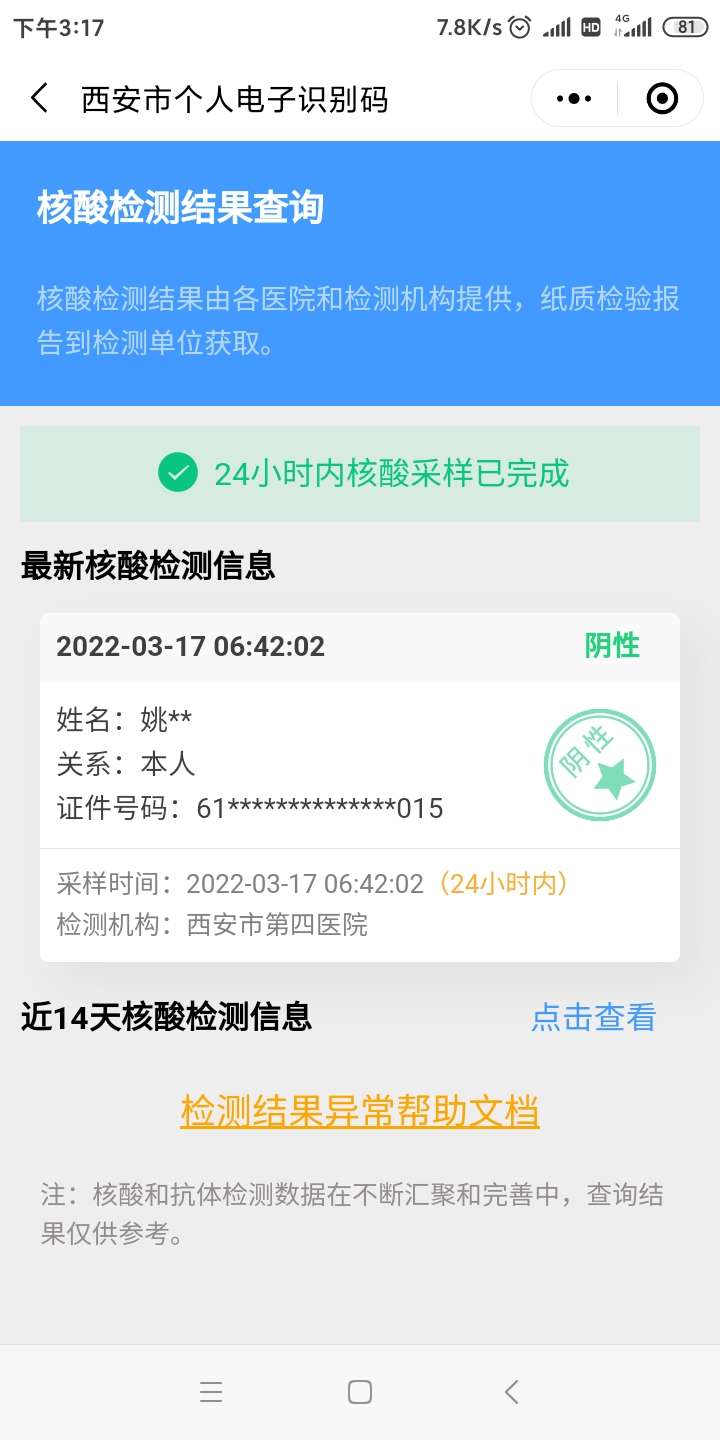The height and width of the screenshot is (1440, 720).
Task: Open 检测结果异常帮助文档 link
Action: point(360,1111)
